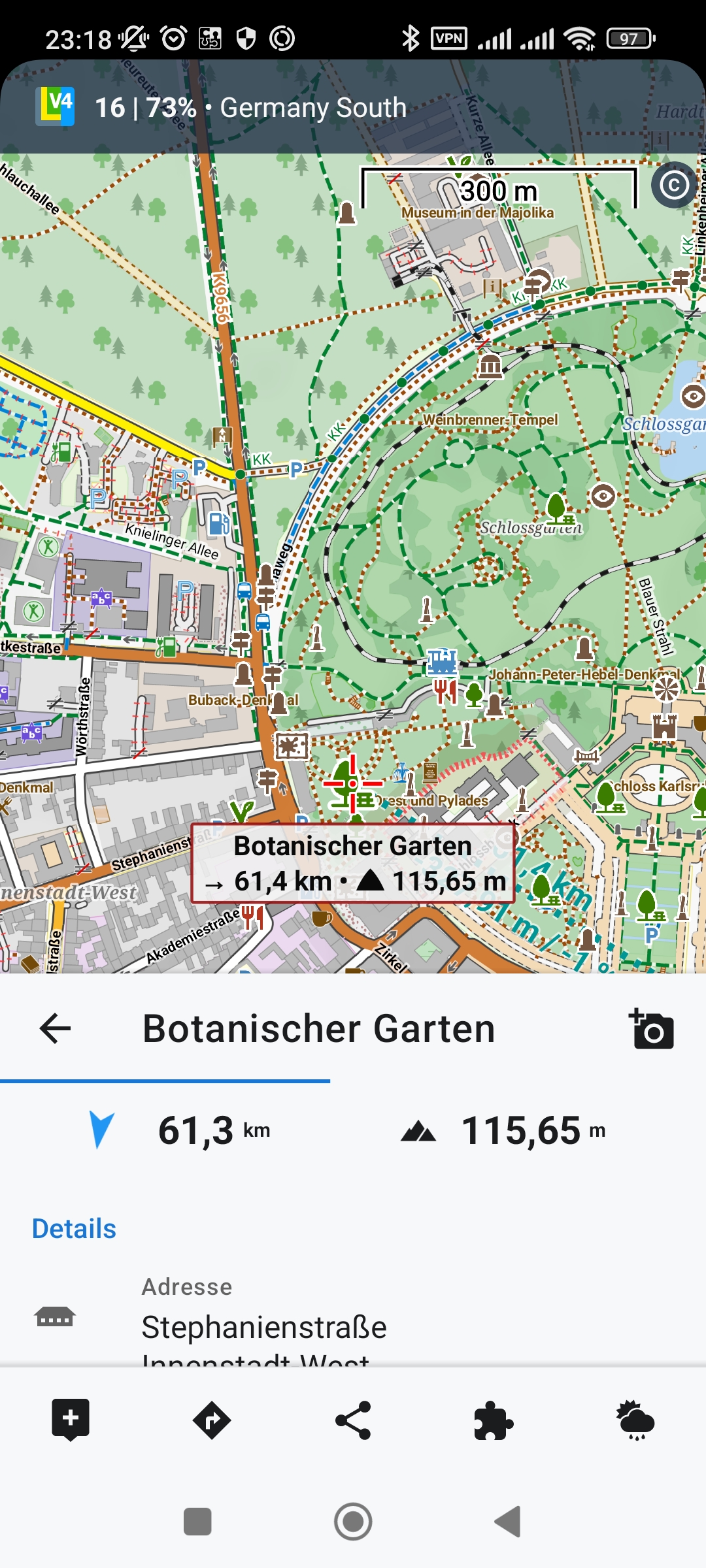This screenshot has height=1568, width=706.
Task: Open recent apps
Action: 197,1522
